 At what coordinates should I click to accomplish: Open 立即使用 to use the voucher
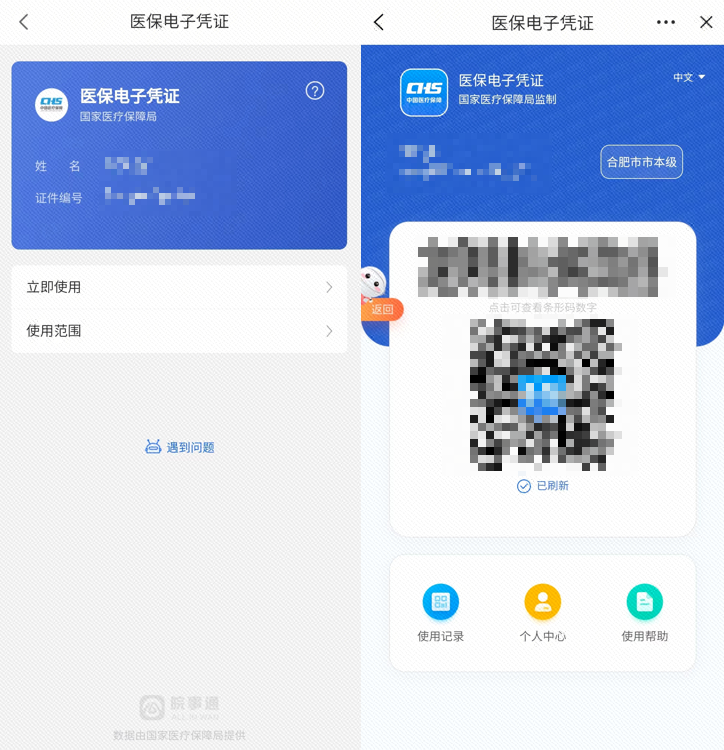point(179,287)
